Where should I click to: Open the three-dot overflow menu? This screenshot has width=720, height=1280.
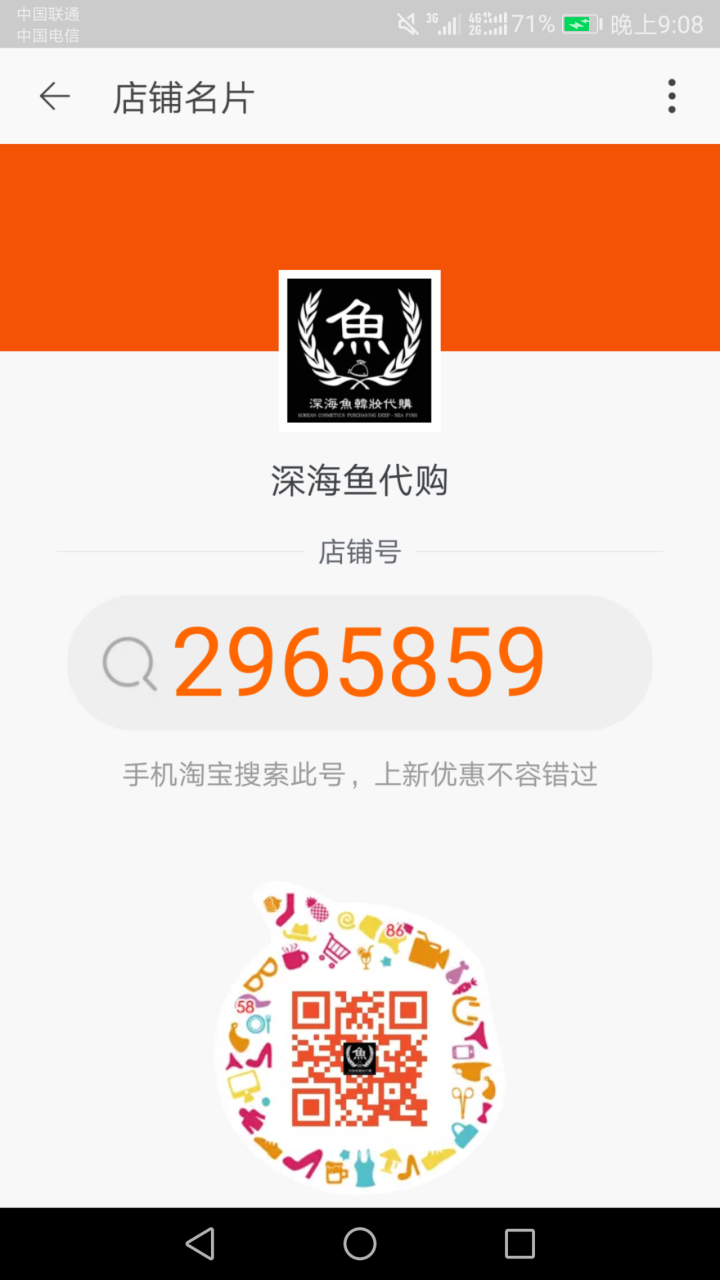pos(672,97)
